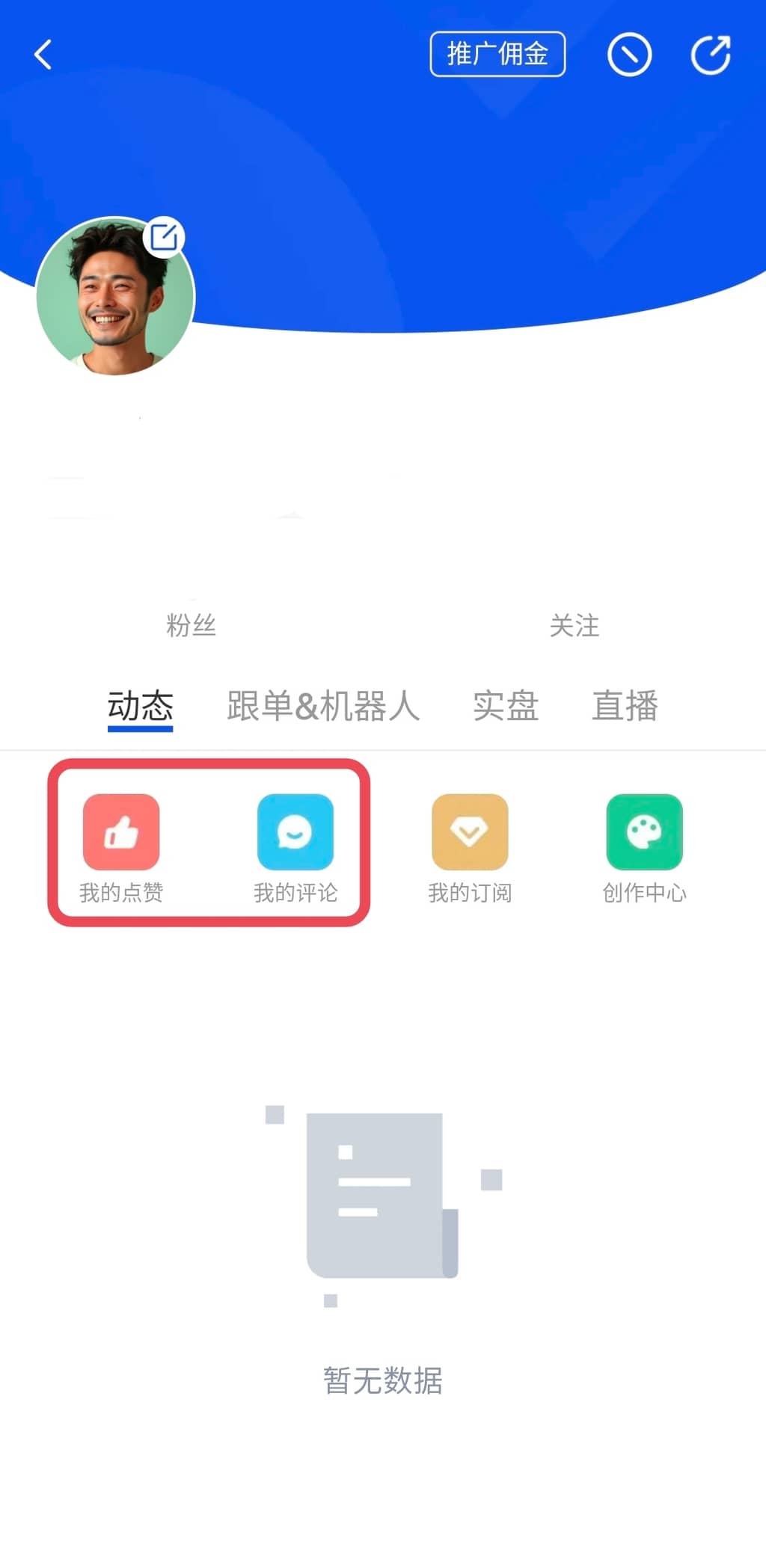
Task: Edit the profile avatar
Action: [164, 238]
